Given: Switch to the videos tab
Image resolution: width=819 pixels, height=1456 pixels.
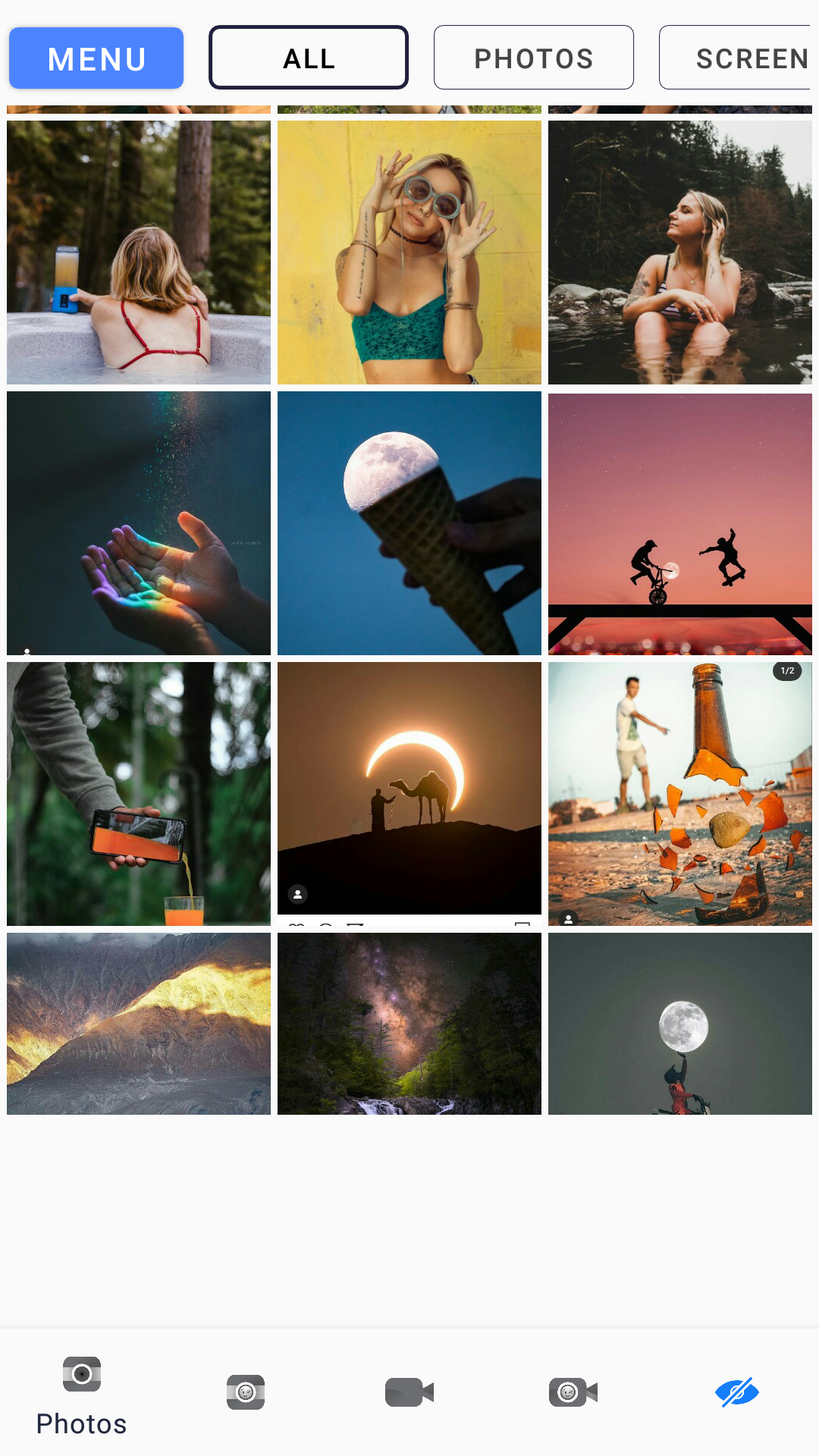Looking at the screenshot, I should [x=409, y=1392].
